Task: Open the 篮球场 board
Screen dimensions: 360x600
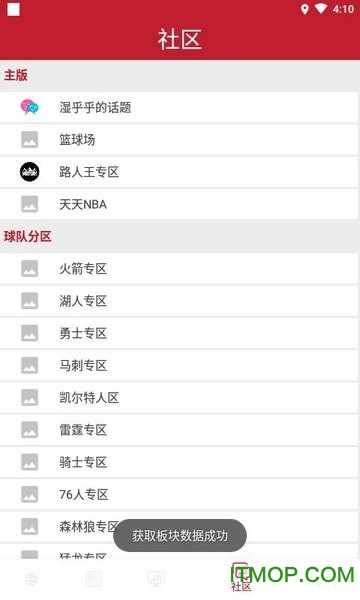Action: click(179, 140)
